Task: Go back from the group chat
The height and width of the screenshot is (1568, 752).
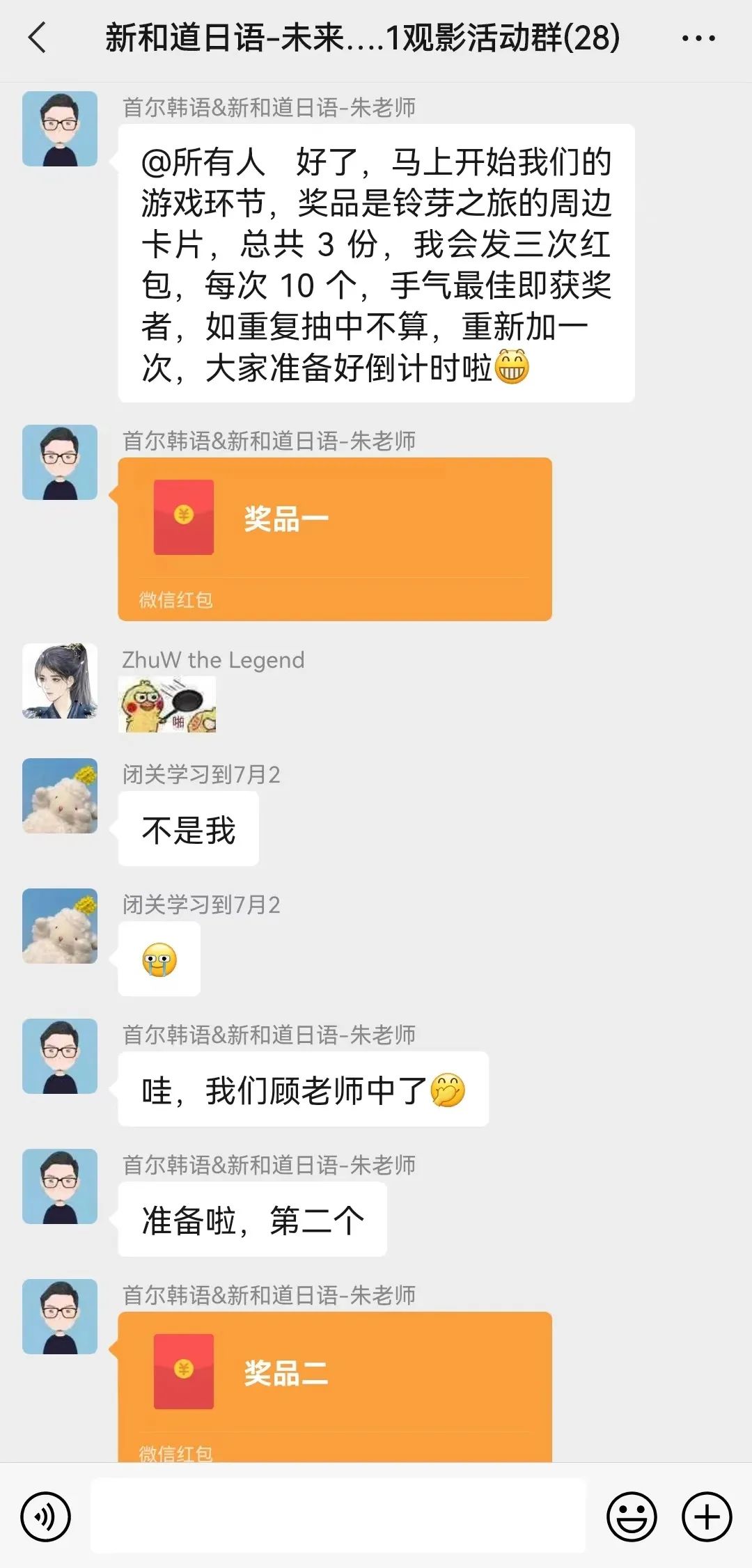Action: pos(38,38)
